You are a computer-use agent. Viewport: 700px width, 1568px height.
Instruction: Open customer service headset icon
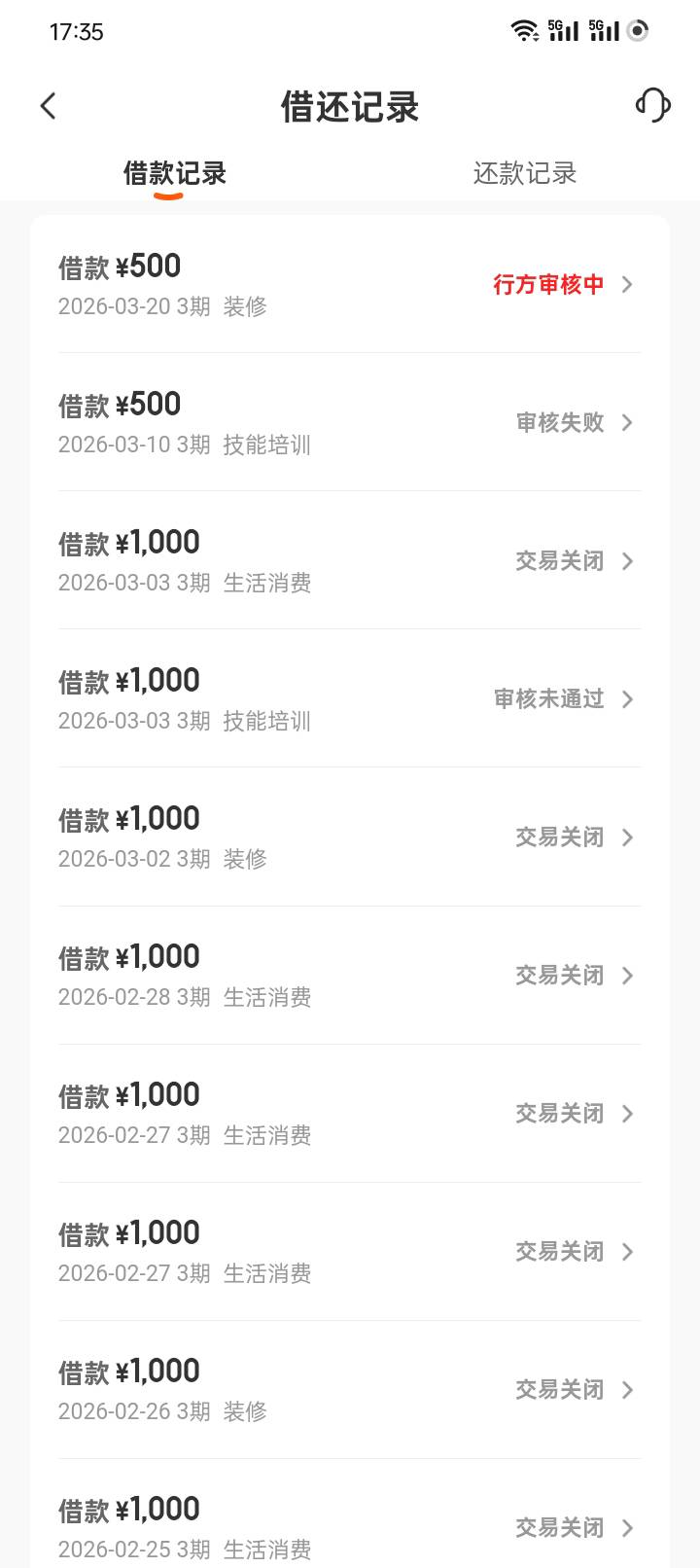(x=652, y=105)
